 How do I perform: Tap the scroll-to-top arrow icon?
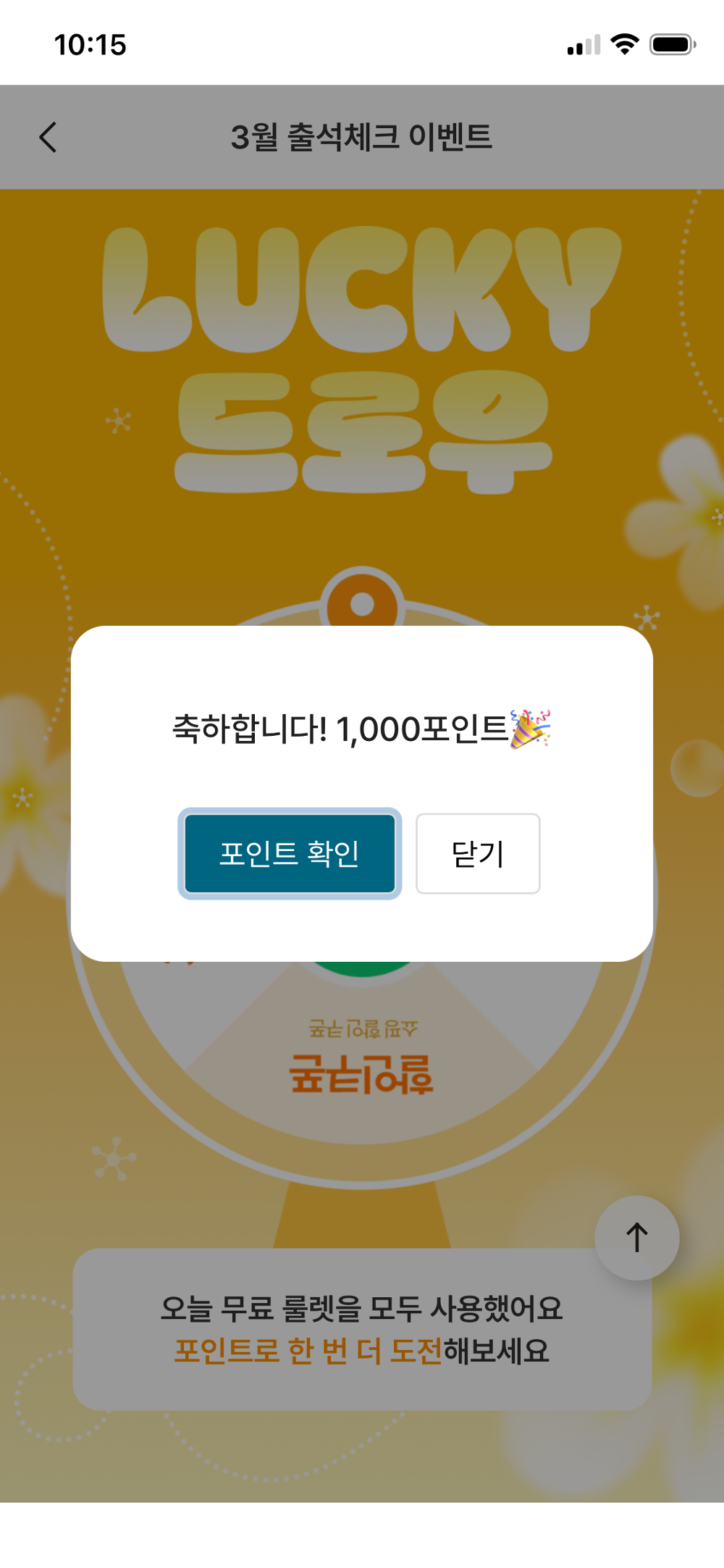636,1236
